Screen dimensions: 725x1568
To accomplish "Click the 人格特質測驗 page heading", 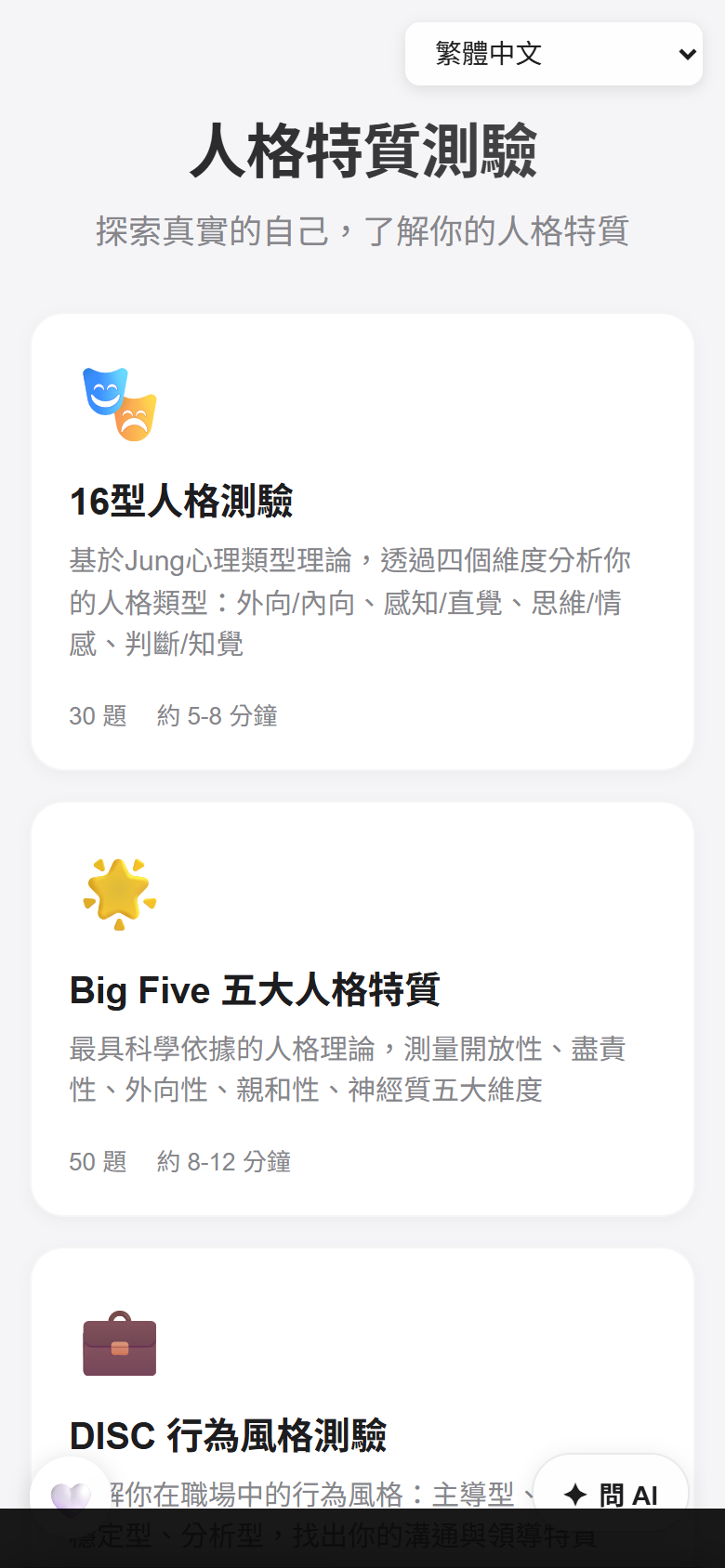I will point(362,152).
